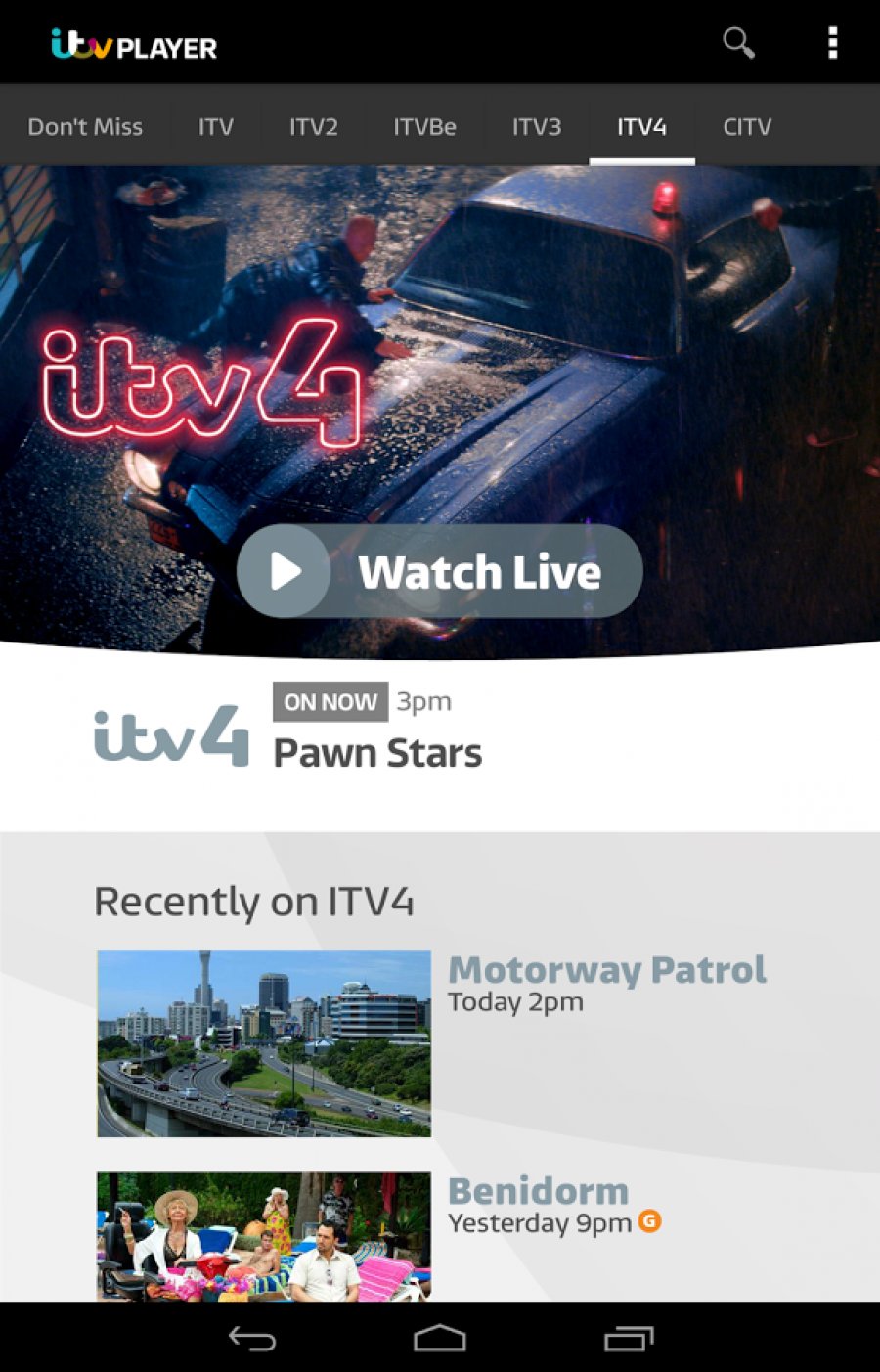
Task: Go to the ITVBe tab
Action: (x=424, y=126)
